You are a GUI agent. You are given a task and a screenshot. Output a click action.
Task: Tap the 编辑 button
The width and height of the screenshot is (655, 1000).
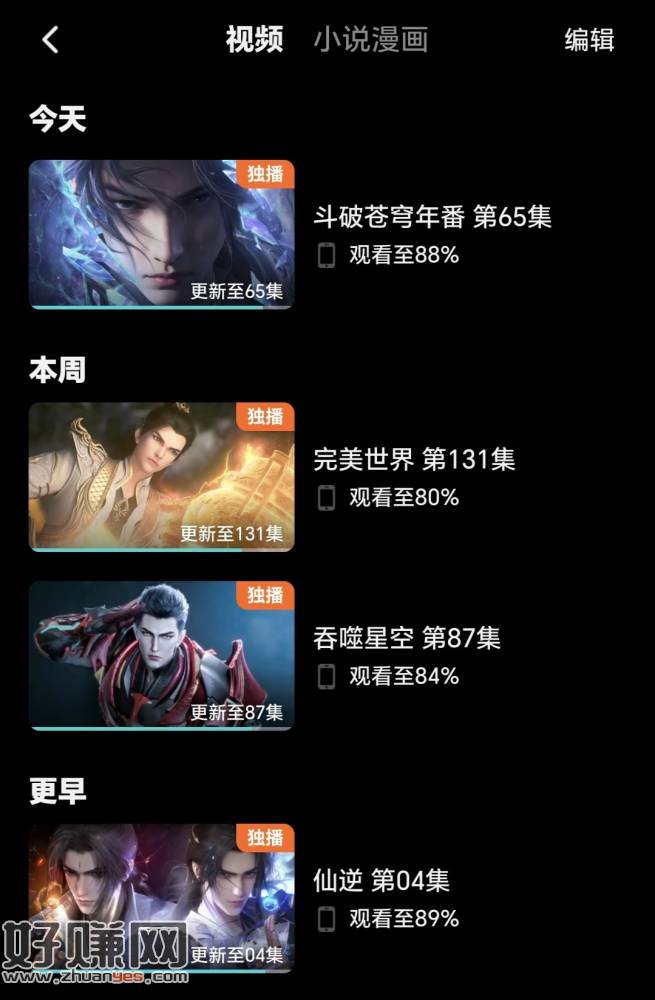(x=589, y=40)
